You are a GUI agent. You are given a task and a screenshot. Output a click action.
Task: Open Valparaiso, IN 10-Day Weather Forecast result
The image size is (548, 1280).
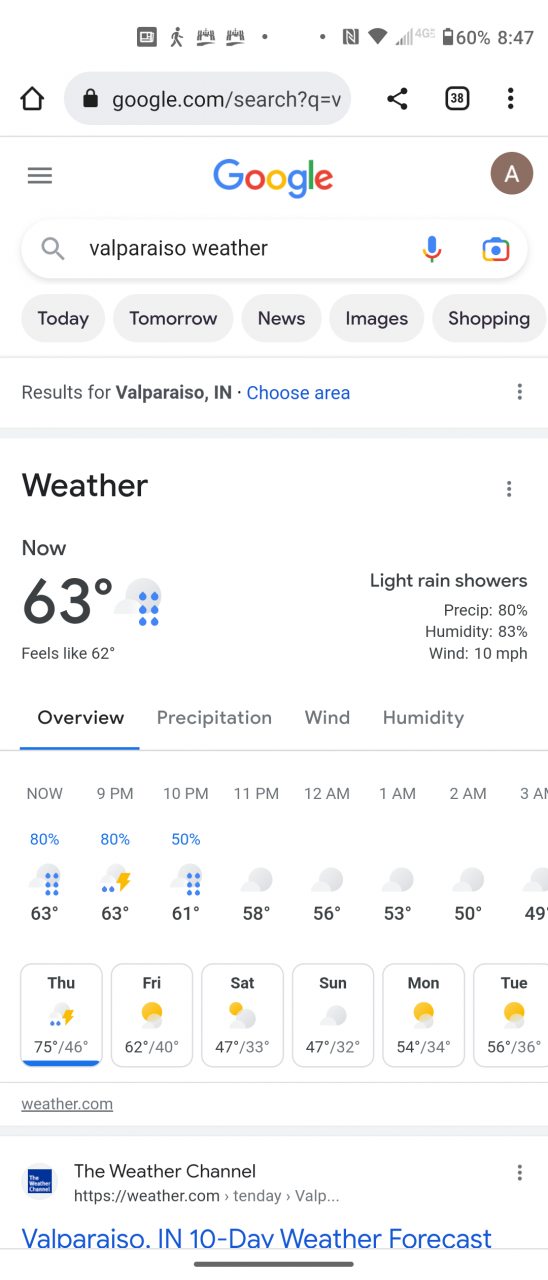click(x=256, y=1238)
